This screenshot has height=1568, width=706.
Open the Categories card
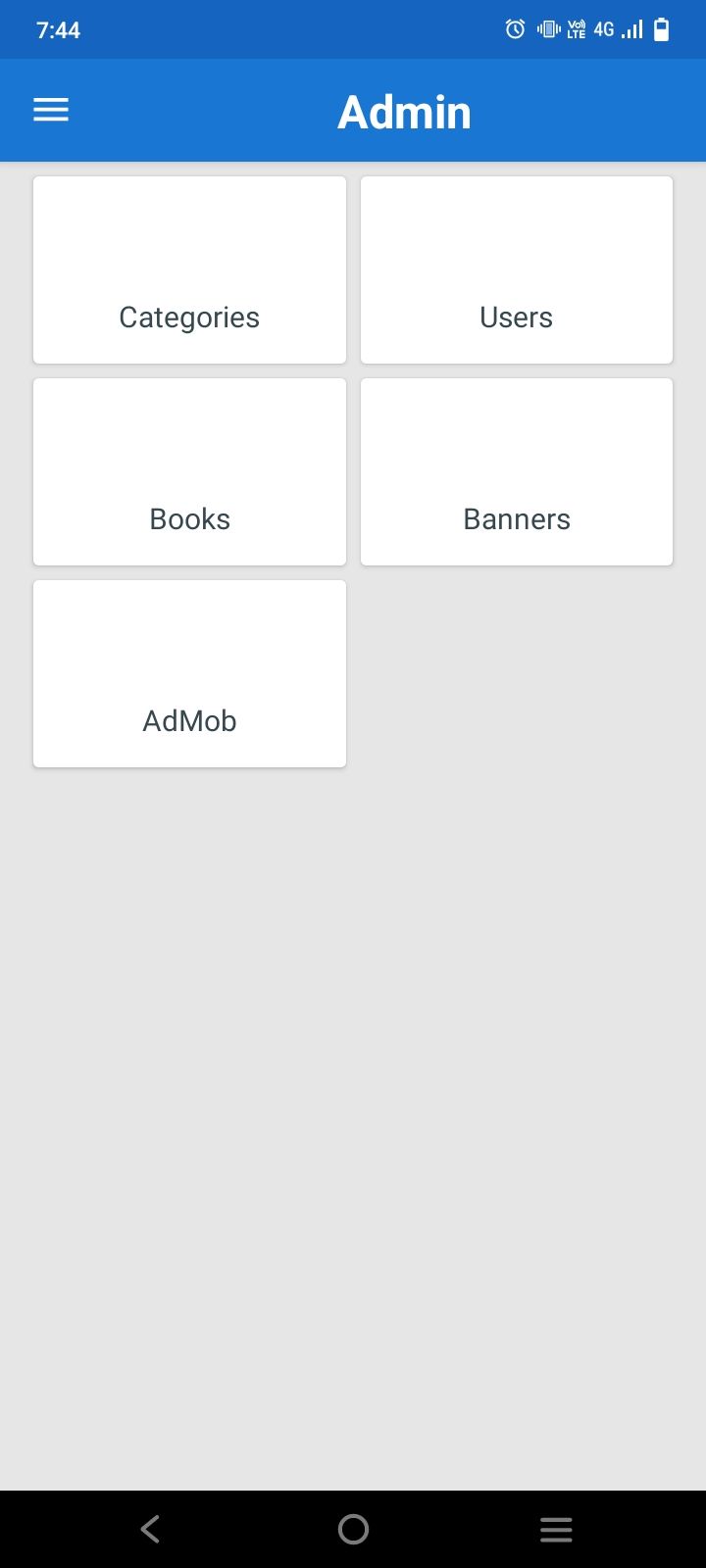(189, 270)
